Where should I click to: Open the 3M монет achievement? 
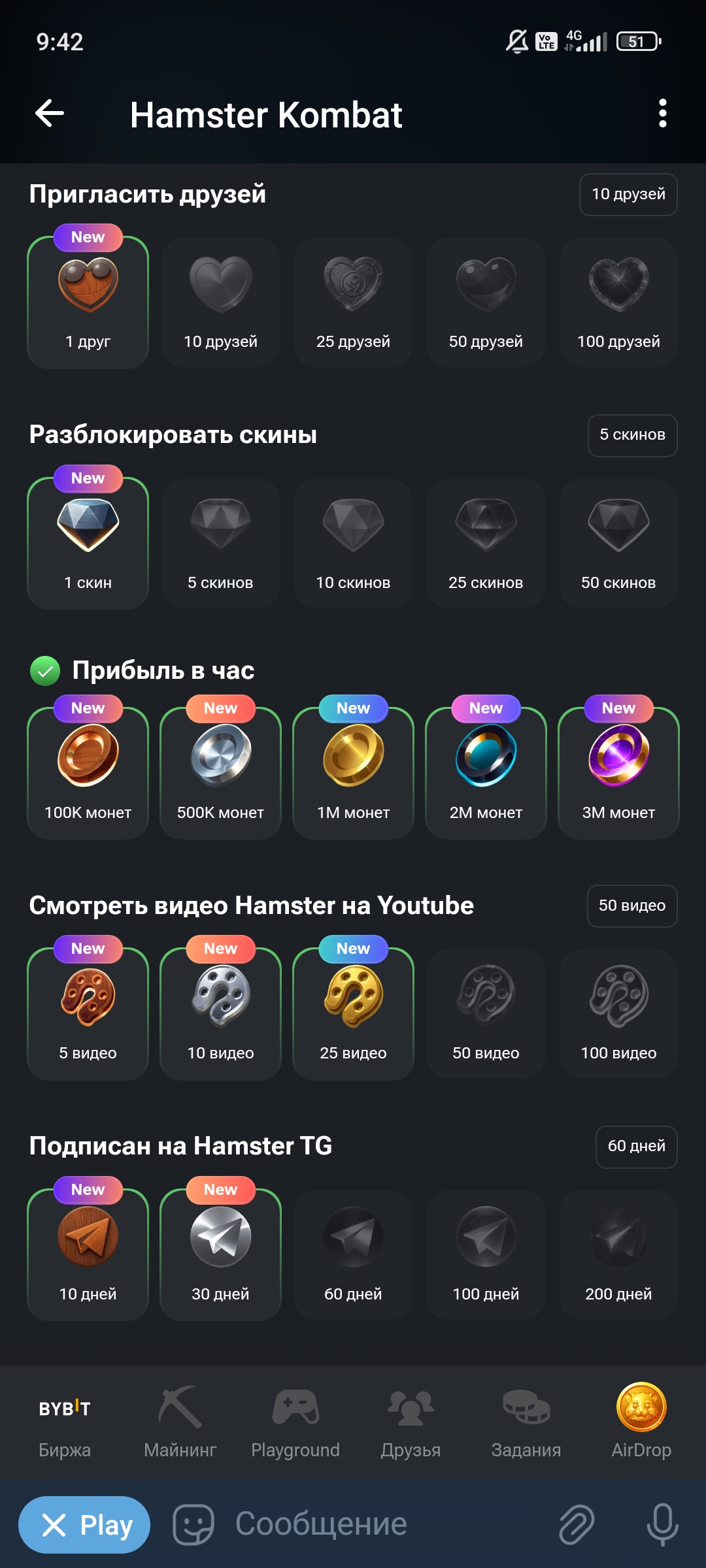tap(618, 774)
